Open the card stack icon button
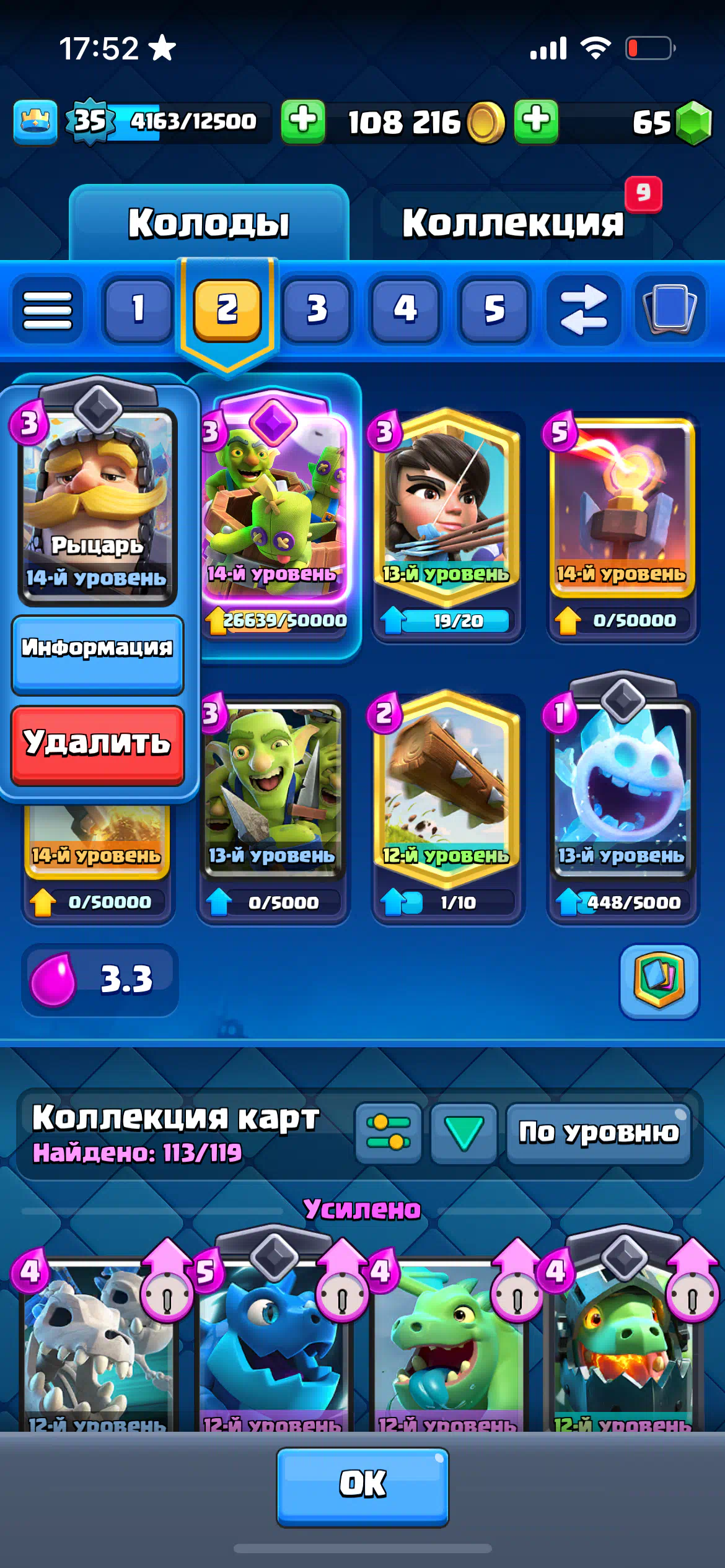Screen dimensions: 725x1568 coord(670,308)
